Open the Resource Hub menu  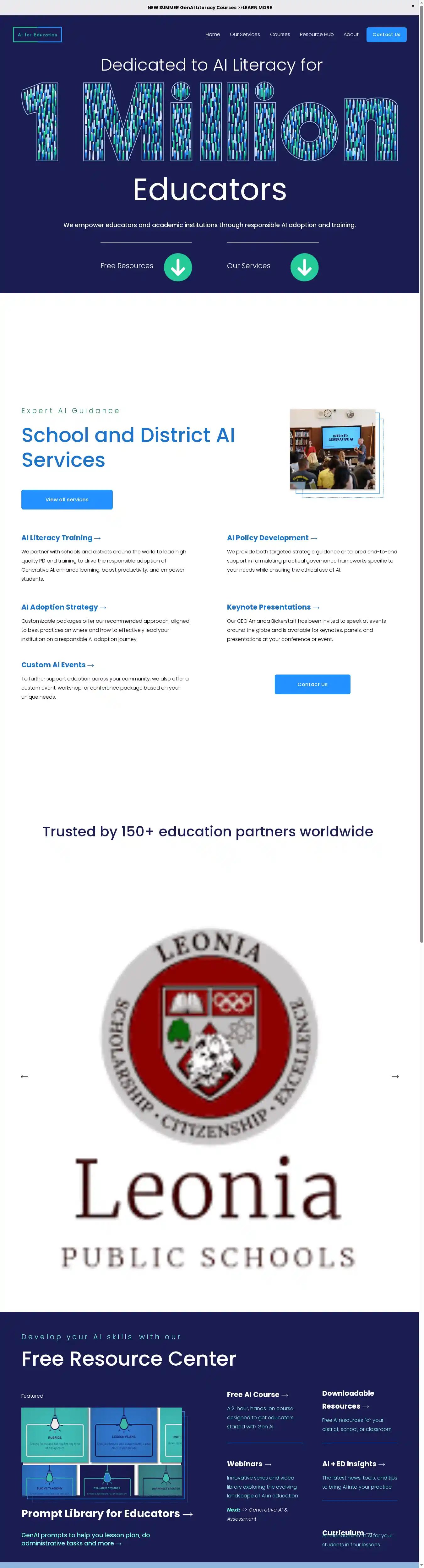tap(316, 35)
